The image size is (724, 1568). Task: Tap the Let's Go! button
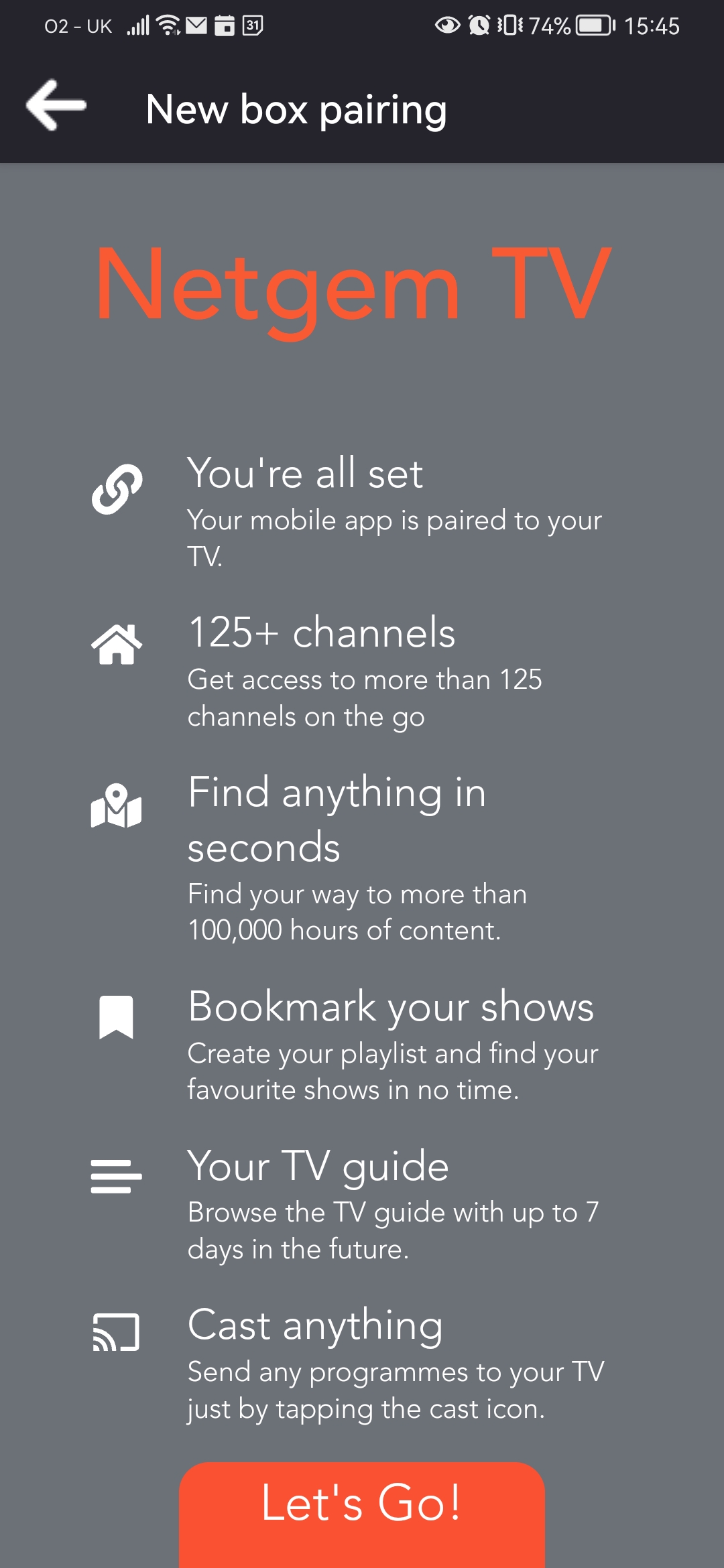pos(362,1514)
